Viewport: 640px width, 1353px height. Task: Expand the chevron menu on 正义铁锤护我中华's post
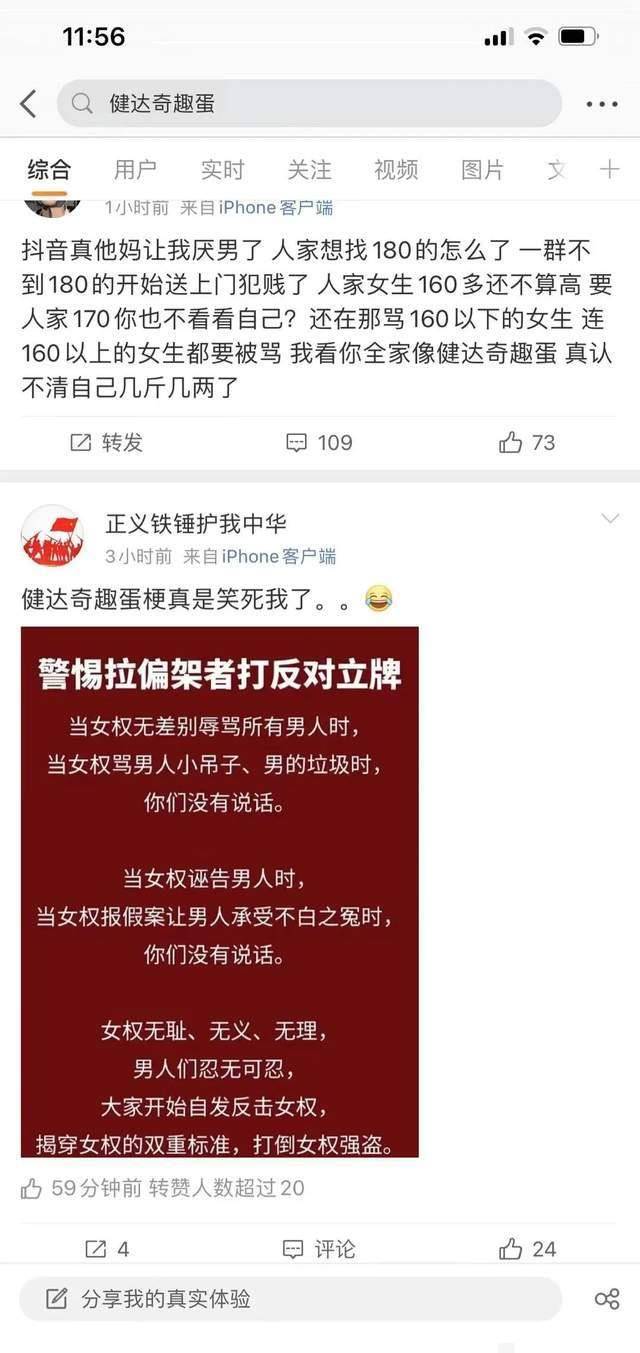coord(609,518)
